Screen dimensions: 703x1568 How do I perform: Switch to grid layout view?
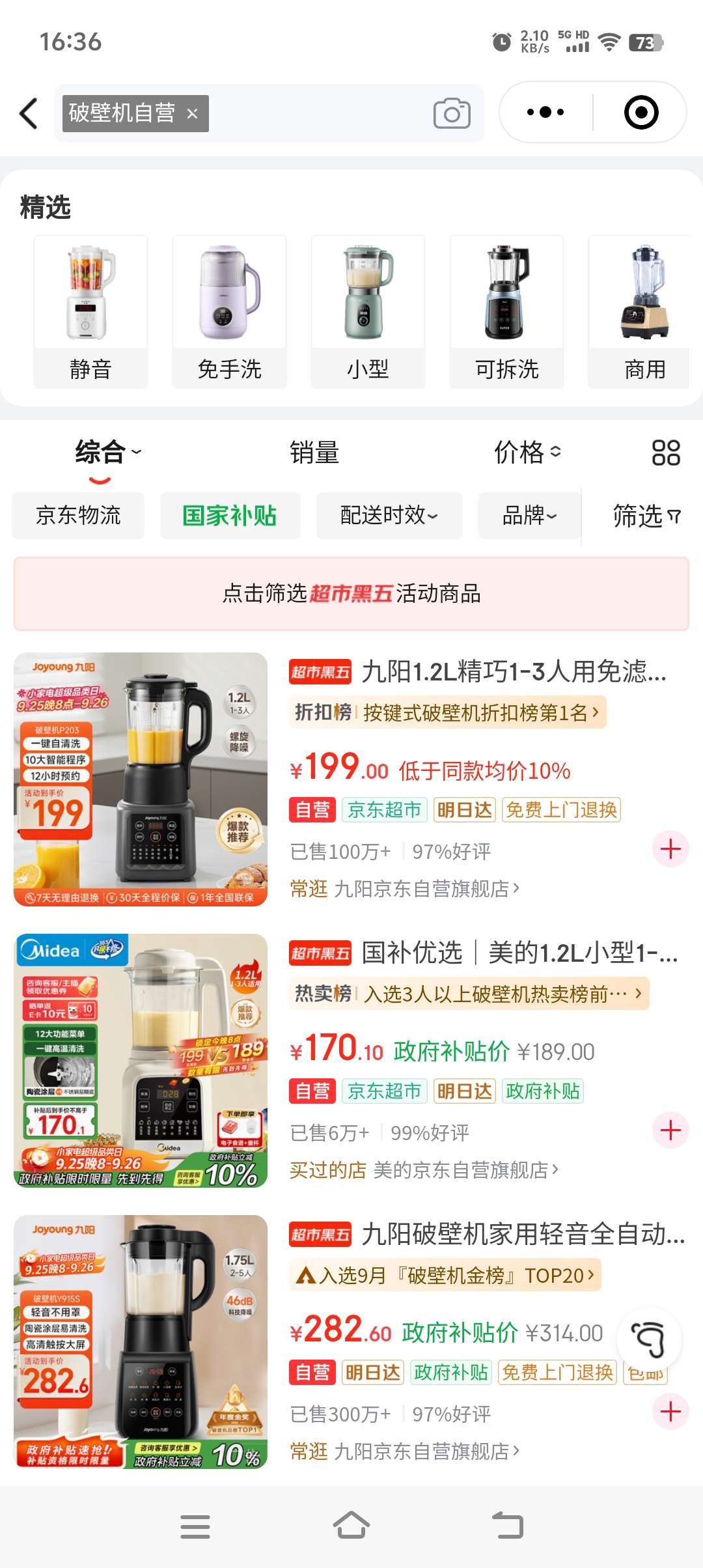pos(665,452)
